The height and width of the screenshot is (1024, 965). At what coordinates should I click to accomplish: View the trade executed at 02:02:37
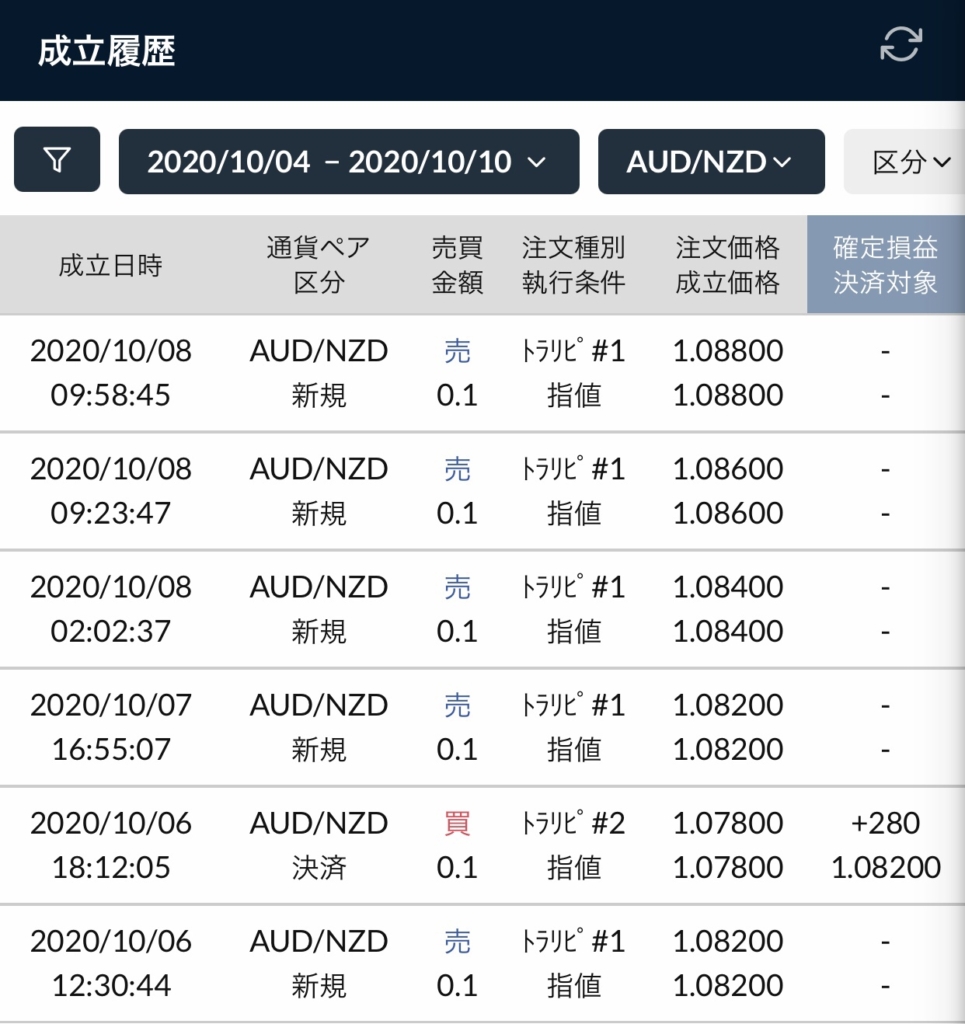pyautogui.click(x=482, y=609)
